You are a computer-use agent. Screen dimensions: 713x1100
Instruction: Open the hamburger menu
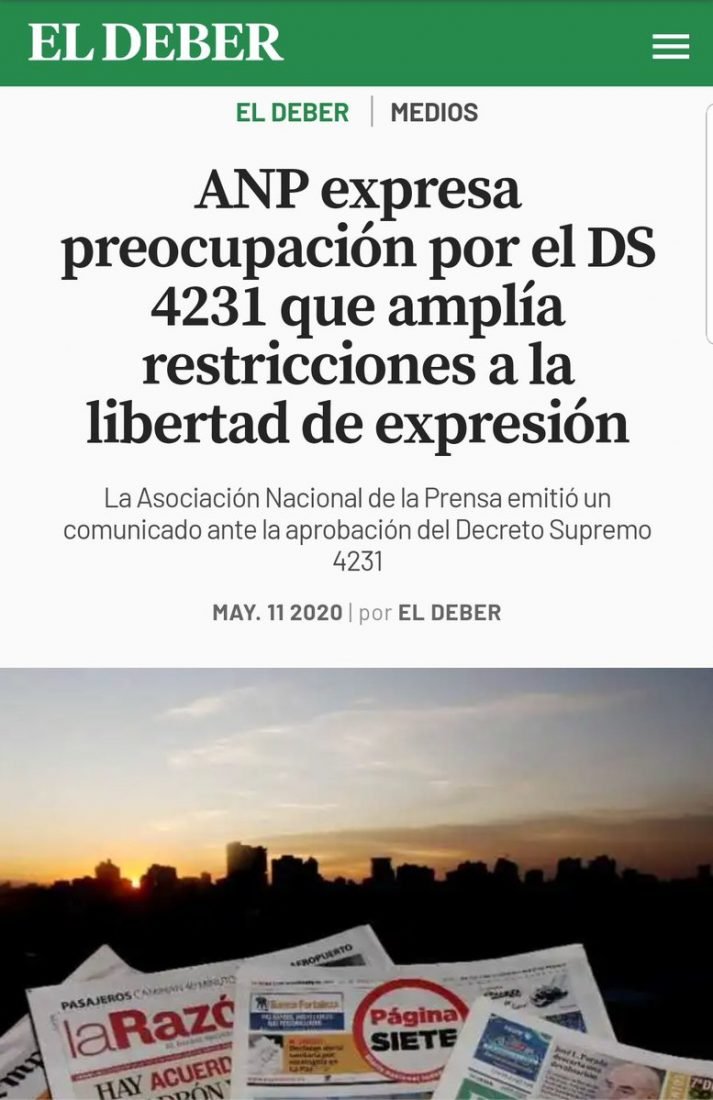coord(670,46)
